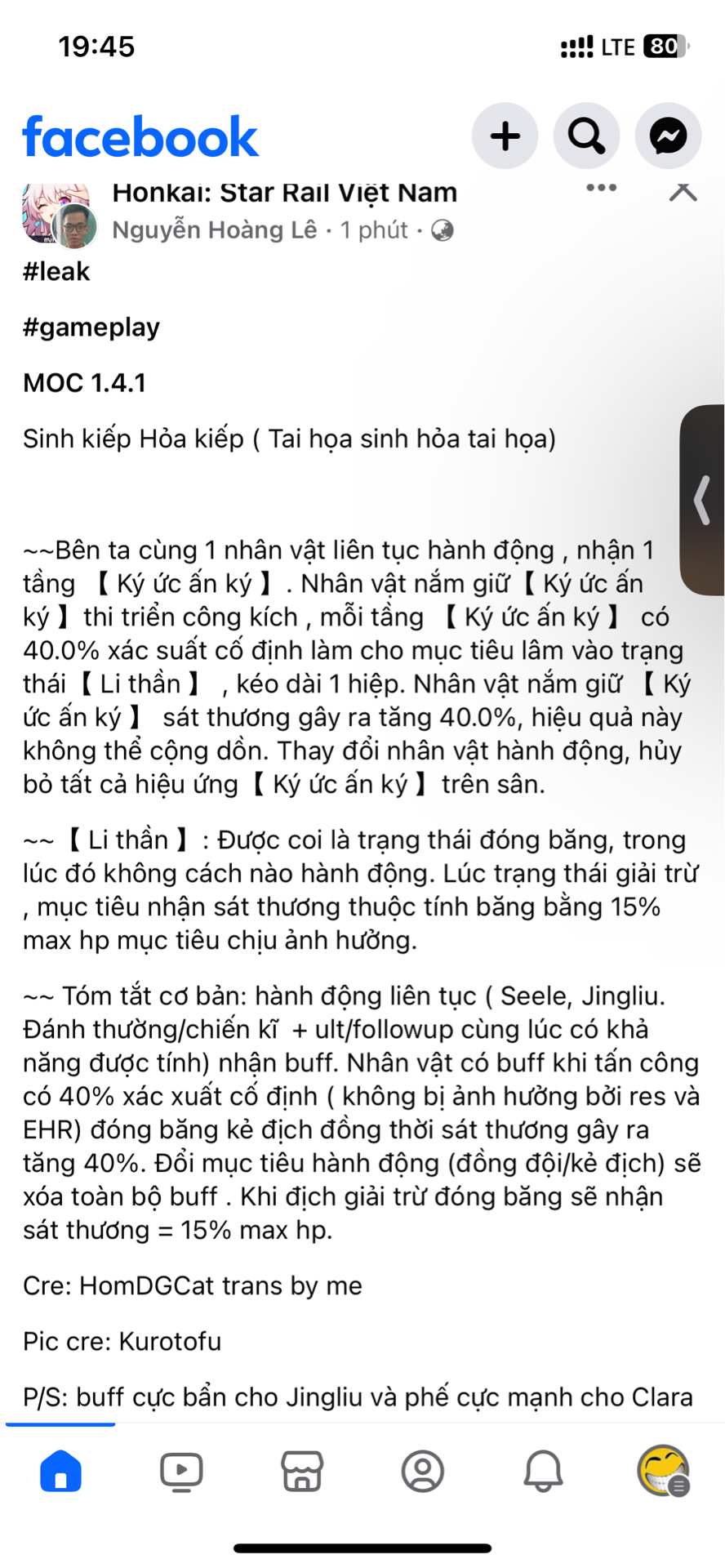Image resolution: width=725 pixels, height=1568 pixels.
Task: Open Facebook search
Action: click(586, 136)
